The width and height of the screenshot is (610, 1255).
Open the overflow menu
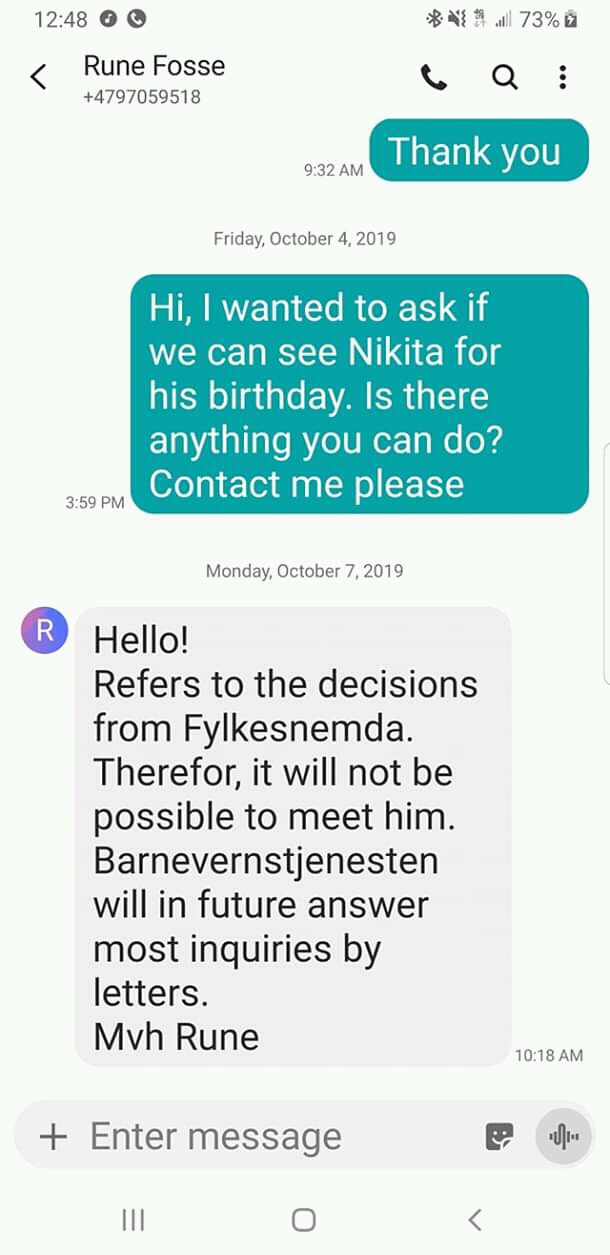point(563,77)
